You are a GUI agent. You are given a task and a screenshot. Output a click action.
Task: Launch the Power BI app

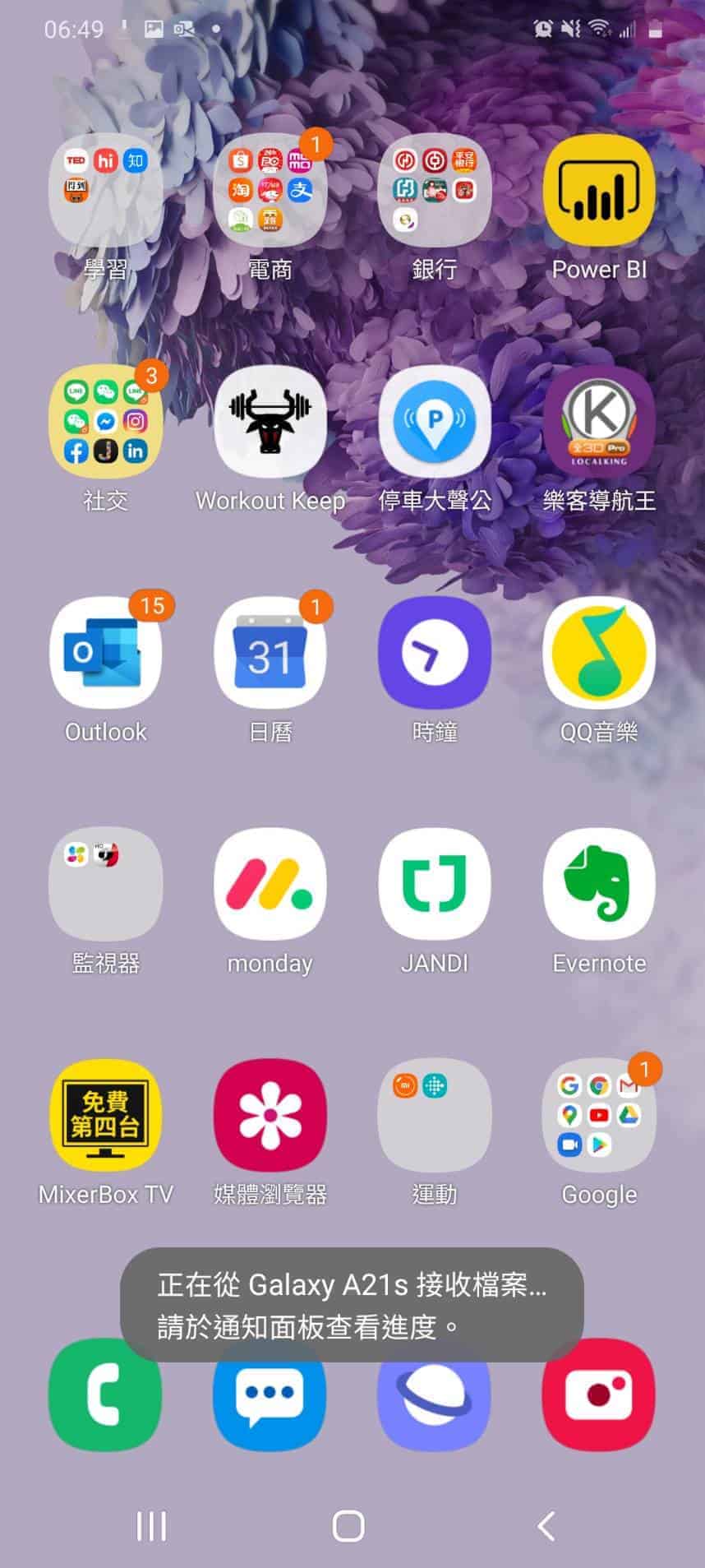pyautogui.click(x=599, y=191)
